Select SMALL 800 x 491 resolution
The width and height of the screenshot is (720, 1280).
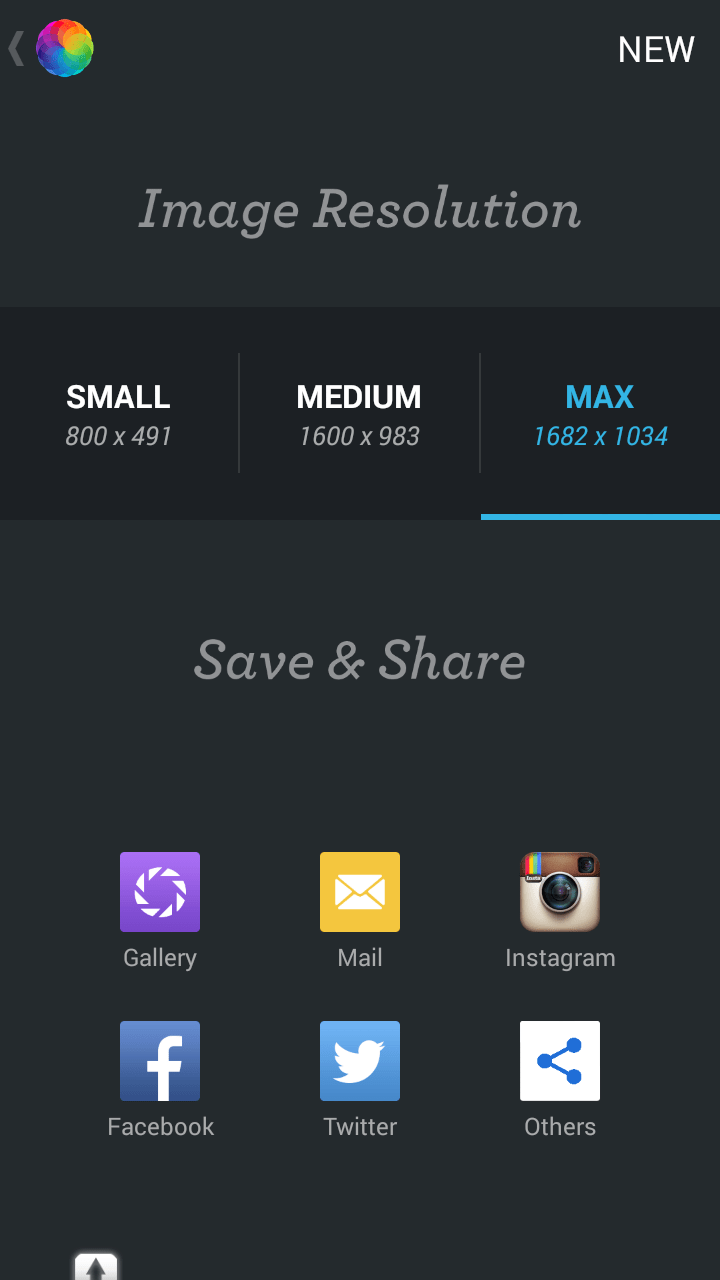(x=119, y=413)
